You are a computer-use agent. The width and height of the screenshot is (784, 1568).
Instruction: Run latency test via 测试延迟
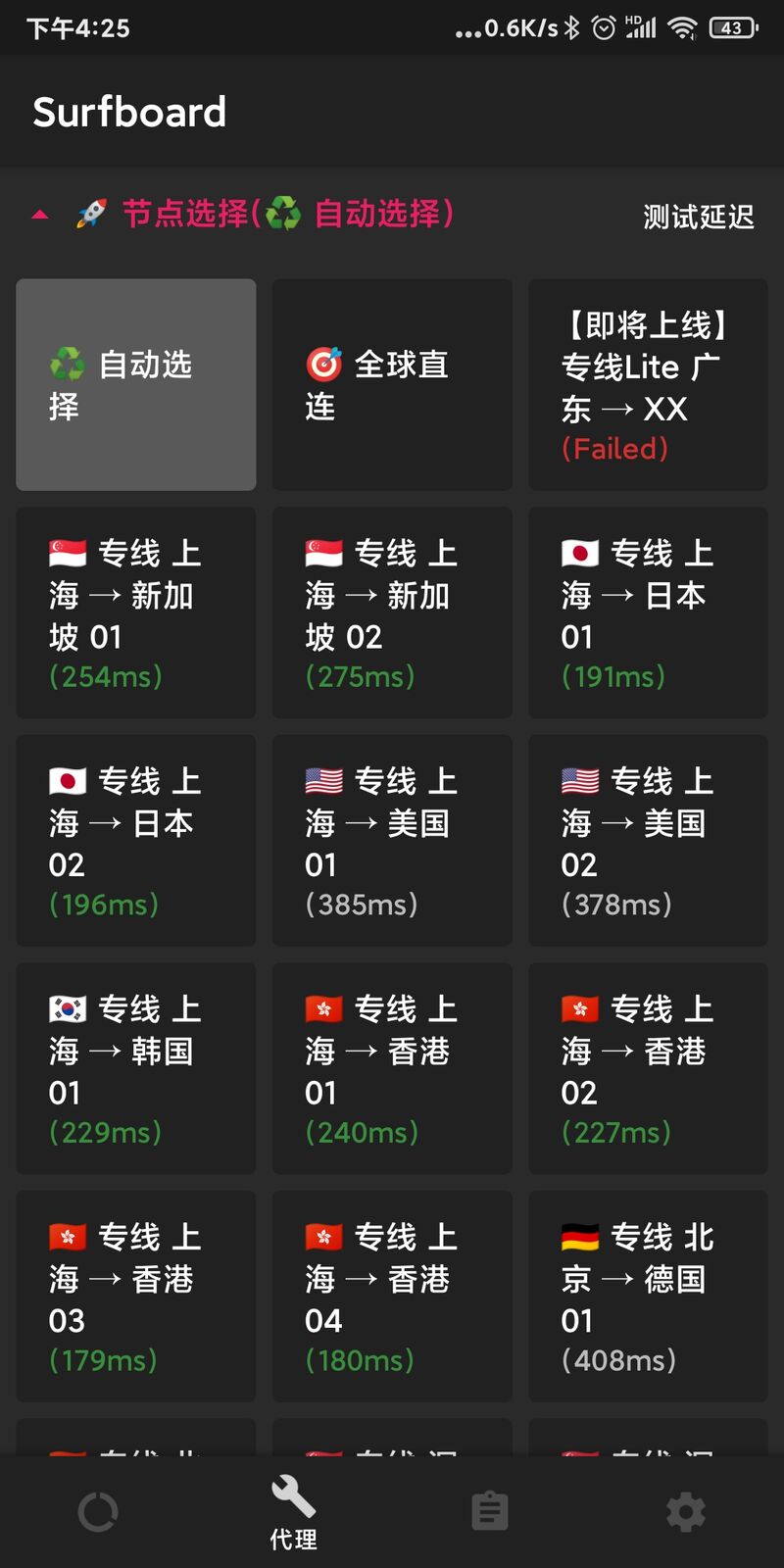pos(698,216)
